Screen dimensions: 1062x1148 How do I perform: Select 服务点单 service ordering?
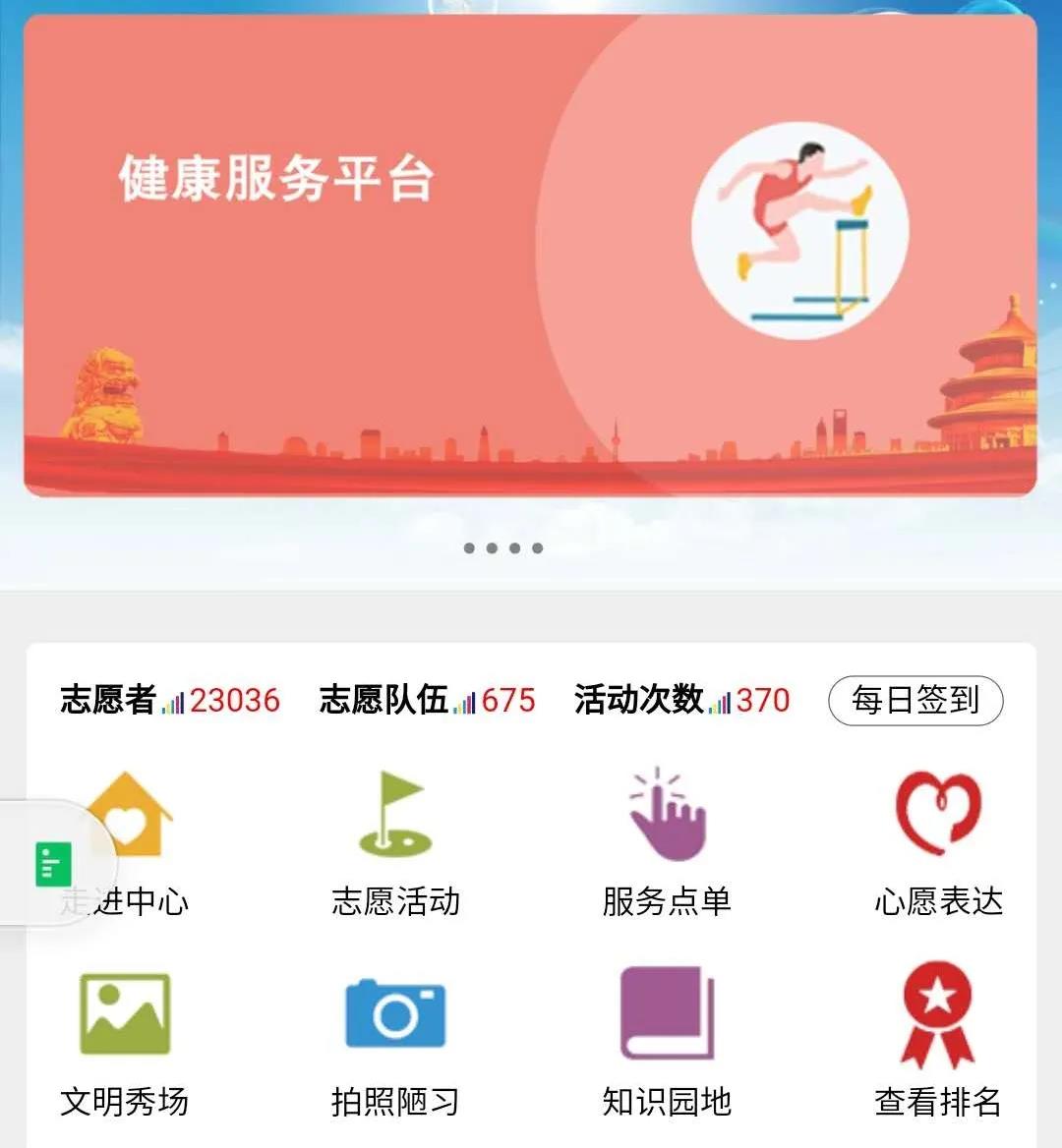(667, 843)
